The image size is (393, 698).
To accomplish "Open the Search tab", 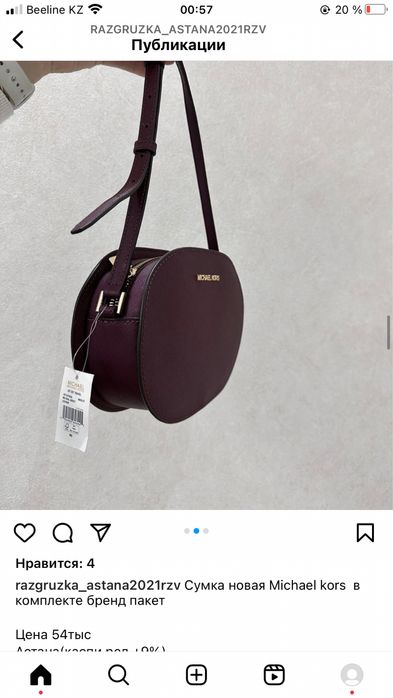I will tap(118, 675).
